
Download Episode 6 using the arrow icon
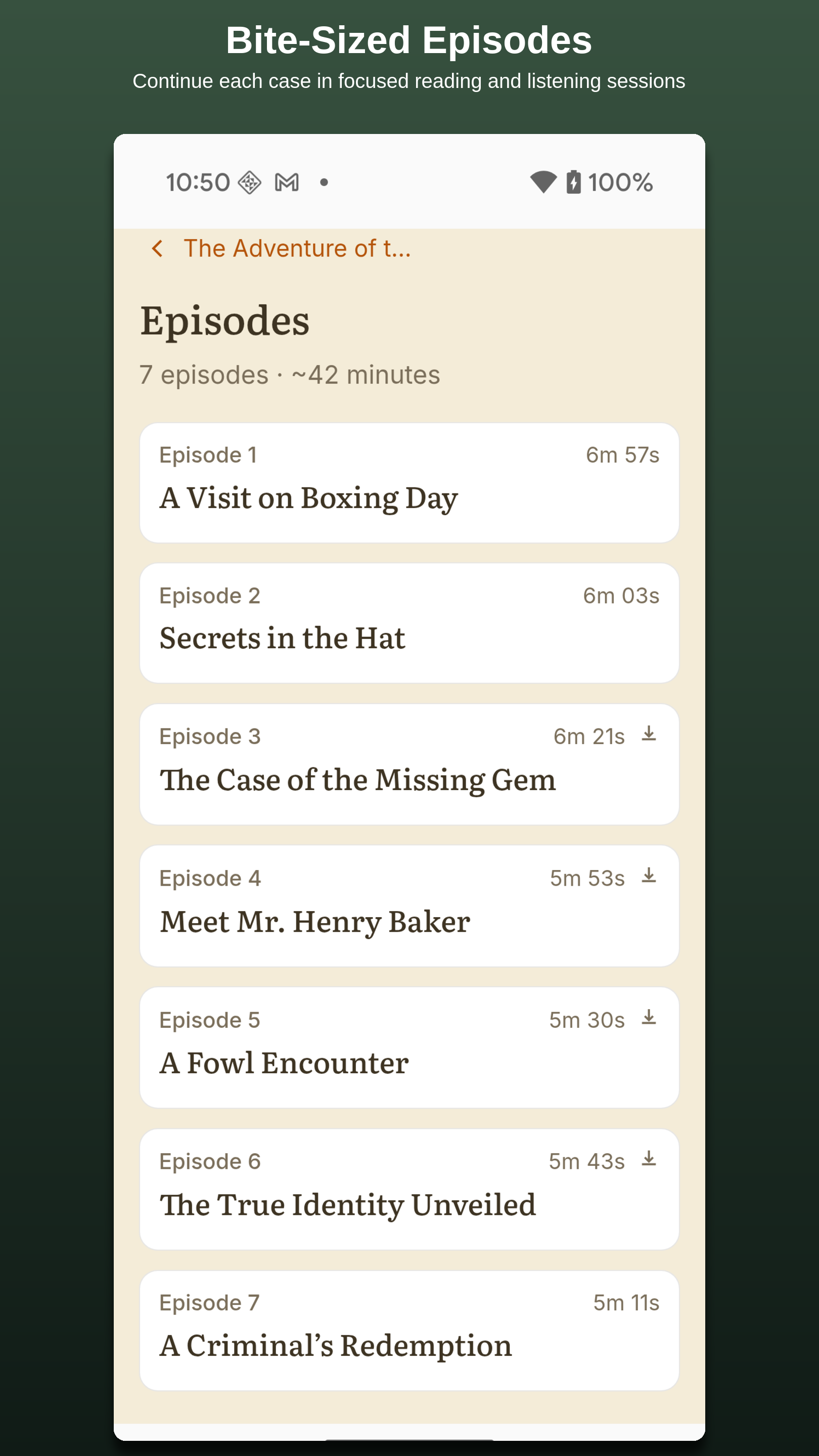[x=649, y=1160]
